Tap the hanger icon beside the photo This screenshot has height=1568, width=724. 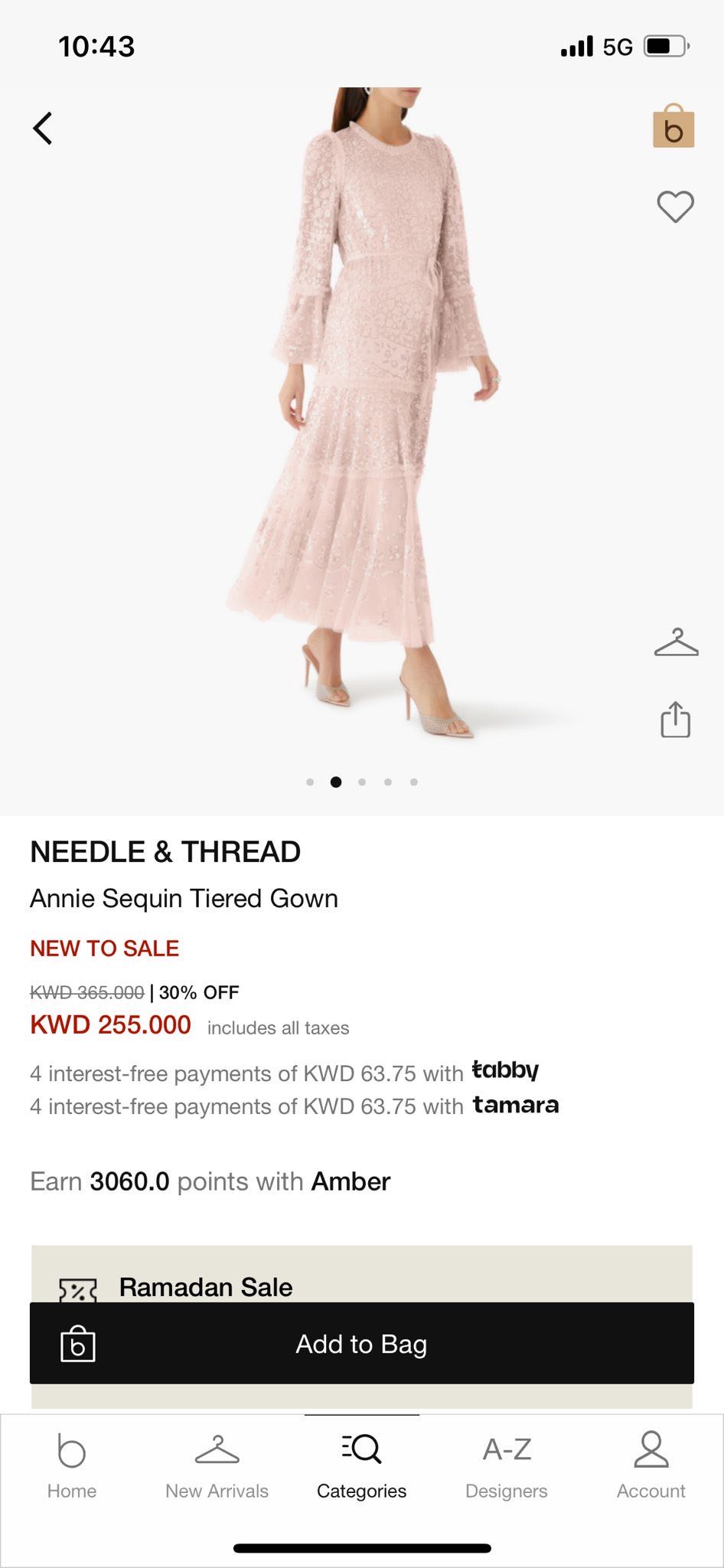click(676, 643)
